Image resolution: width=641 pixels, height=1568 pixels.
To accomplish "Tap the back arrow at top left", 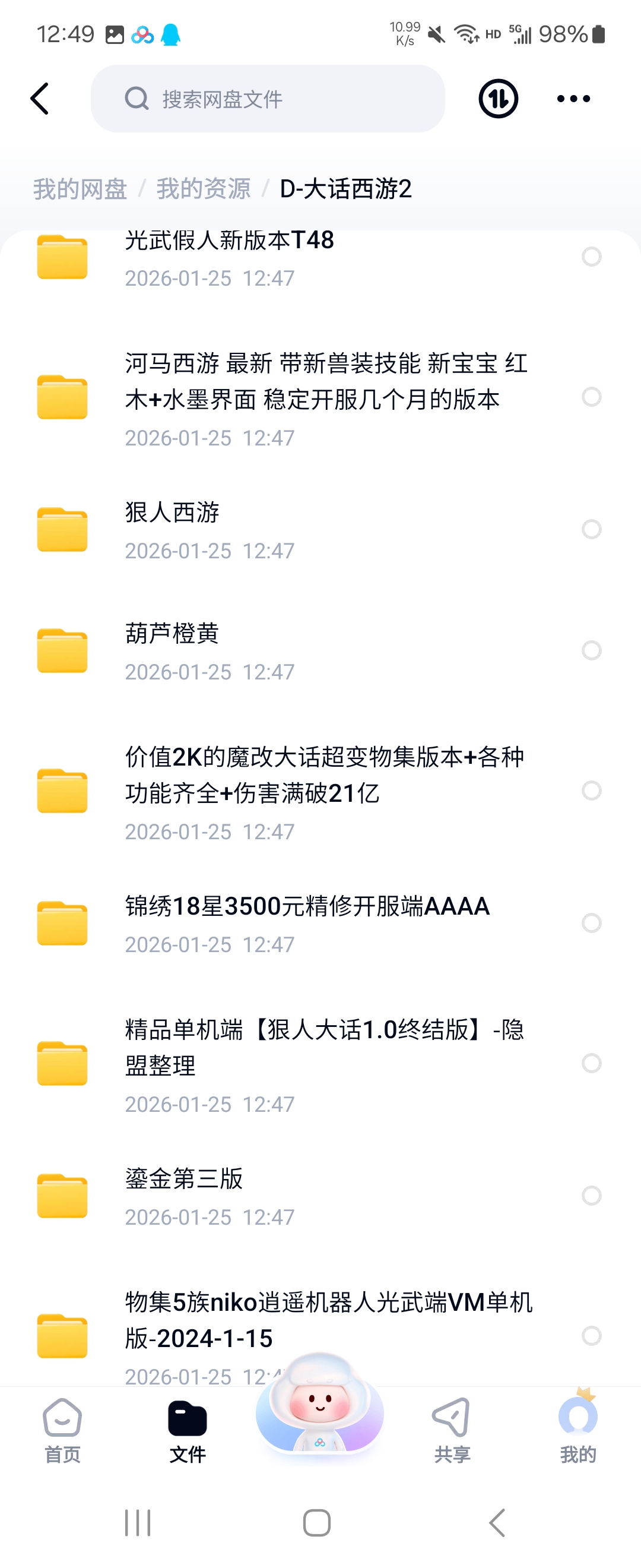I will click(x=39, y=98).
